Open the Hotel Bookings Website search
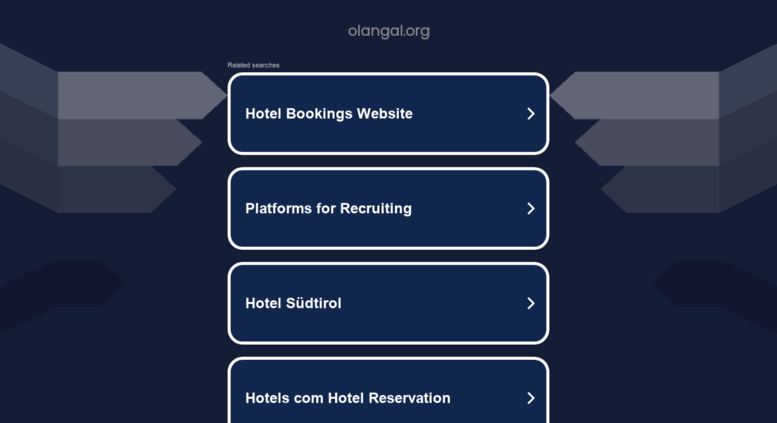The height and width of the screenshot is (423, 777). click(x=388, y=114)
